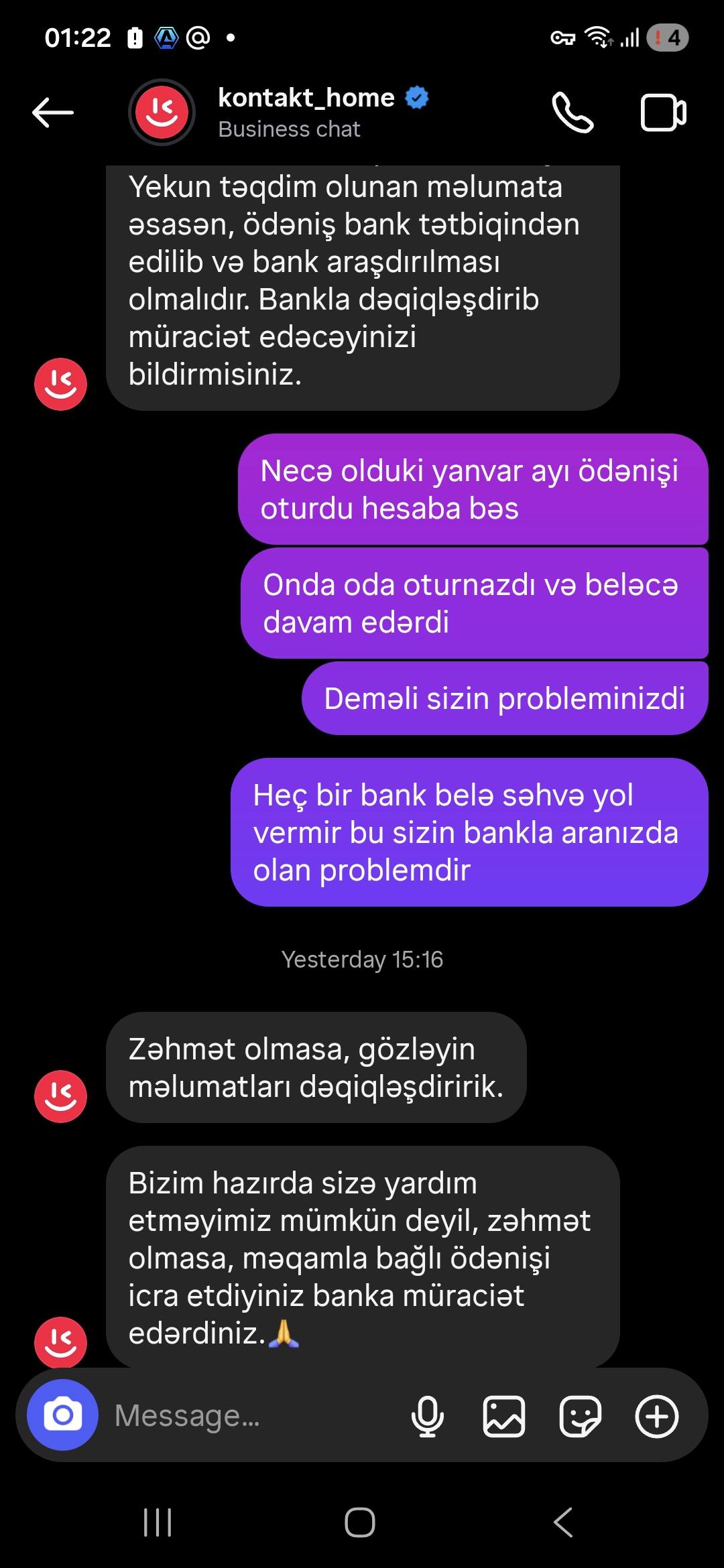Open the sticker picker
Viewport: 724px width, 1568px height.
pyautogui.click(x=580, y=1416)
